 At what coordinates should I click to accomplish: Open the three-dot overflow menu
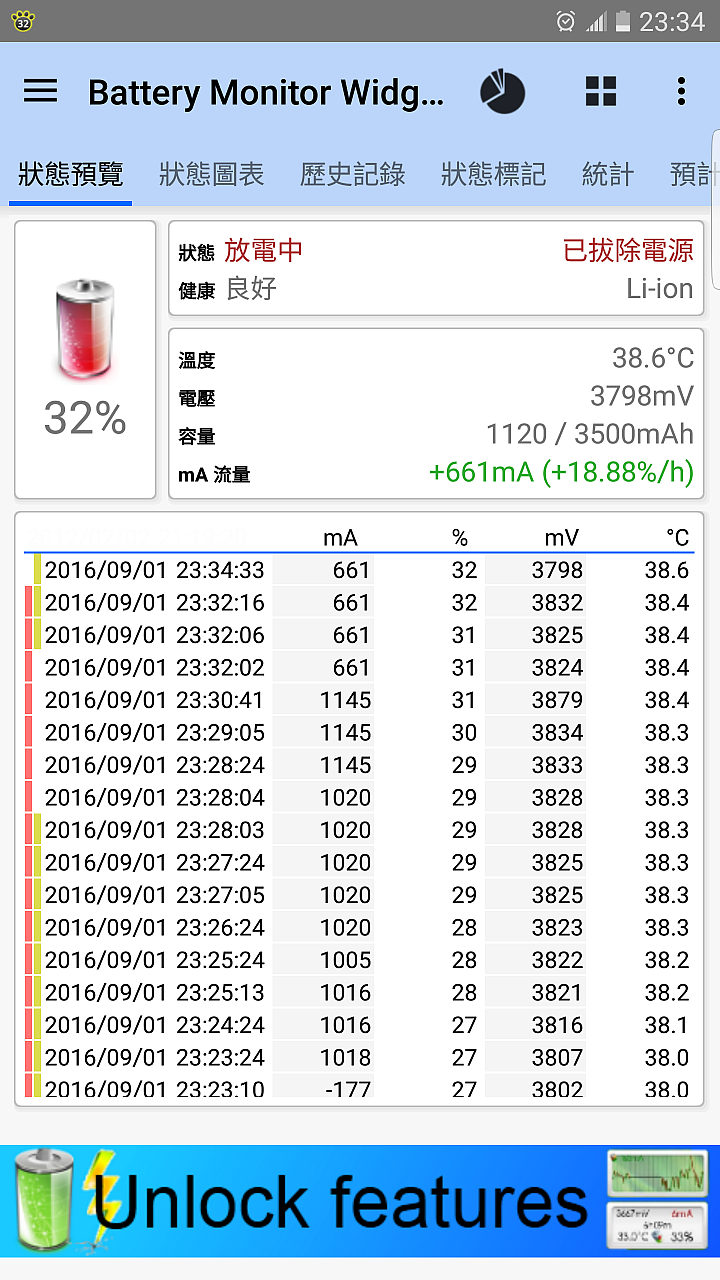[681, 92]
